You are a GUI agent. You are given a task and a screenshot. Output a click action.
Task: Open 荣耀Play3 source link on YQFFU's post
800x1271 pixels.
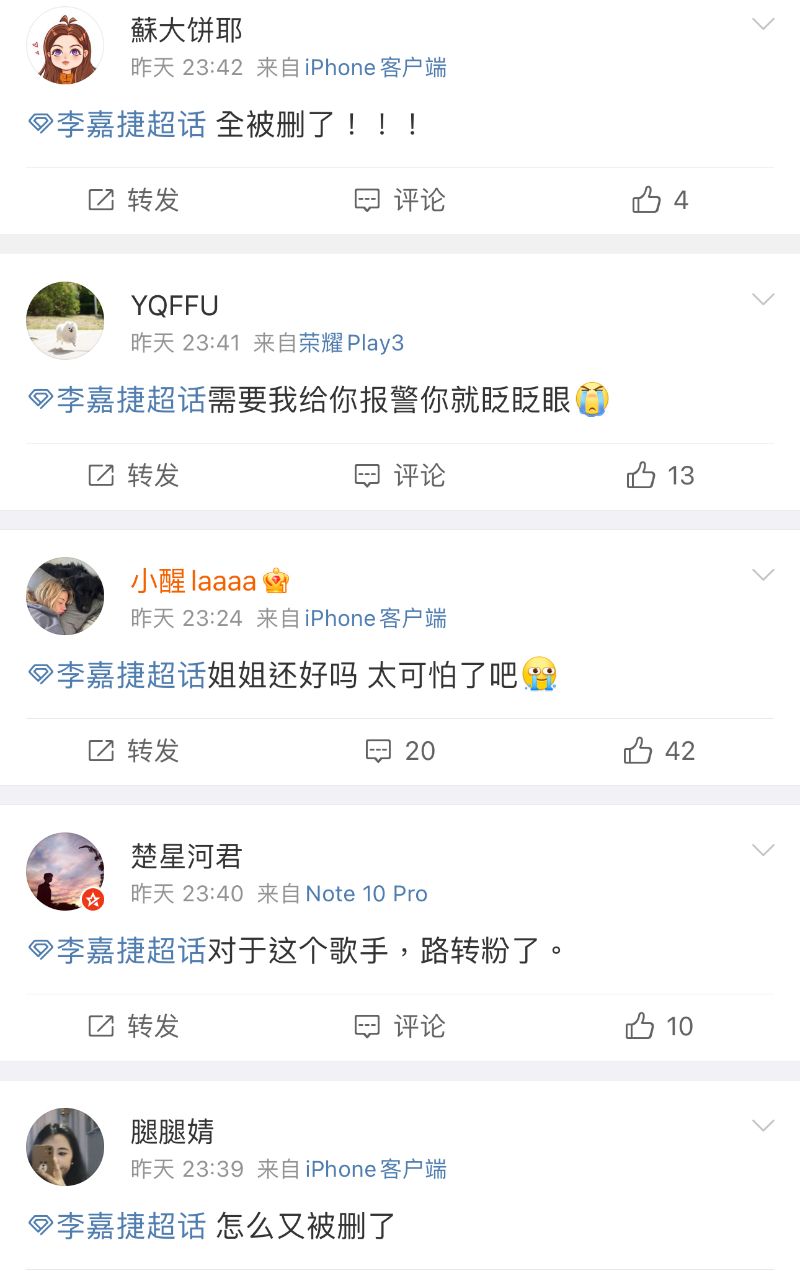(351, 343)
